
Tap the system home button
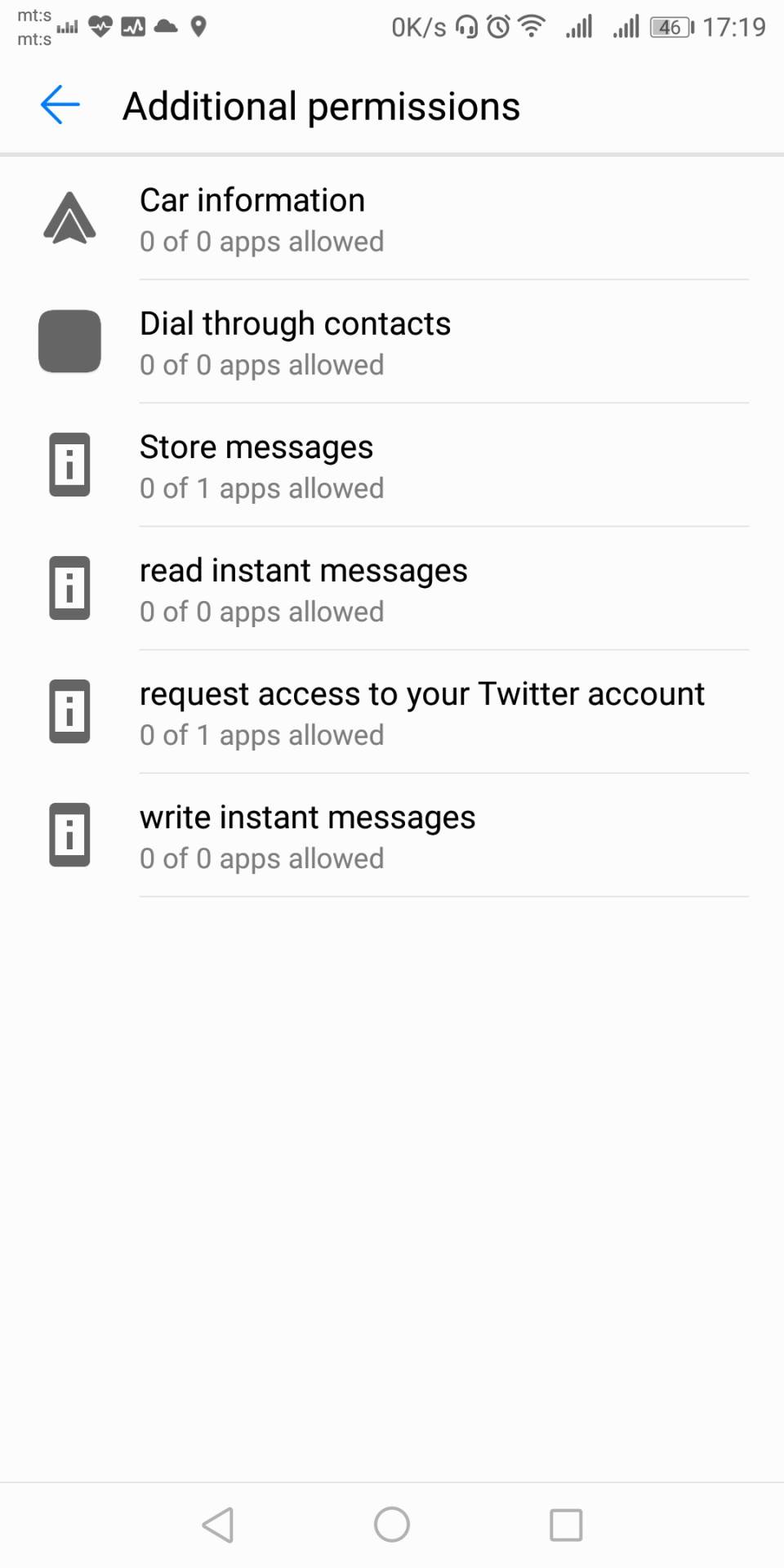392,1524
